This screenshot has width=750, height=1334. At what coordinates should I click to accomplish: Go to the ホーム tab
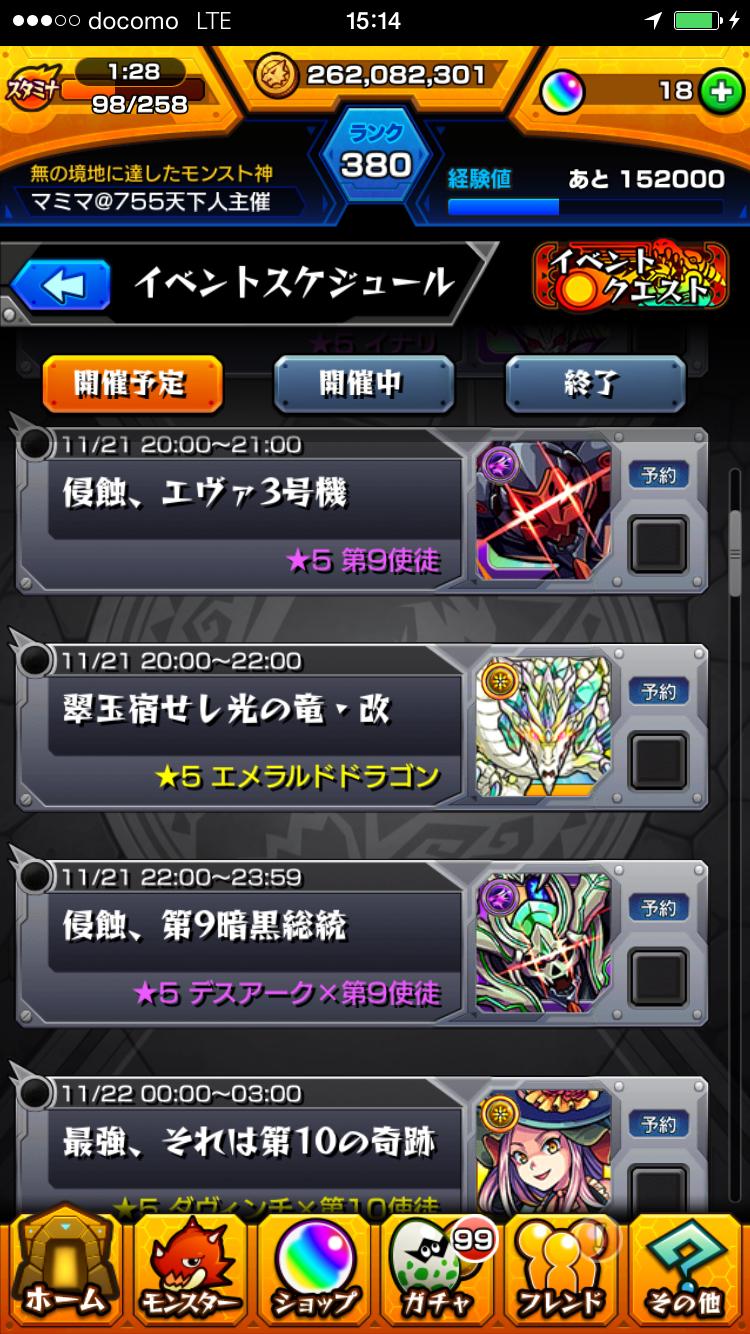[x=64, y=1270]
